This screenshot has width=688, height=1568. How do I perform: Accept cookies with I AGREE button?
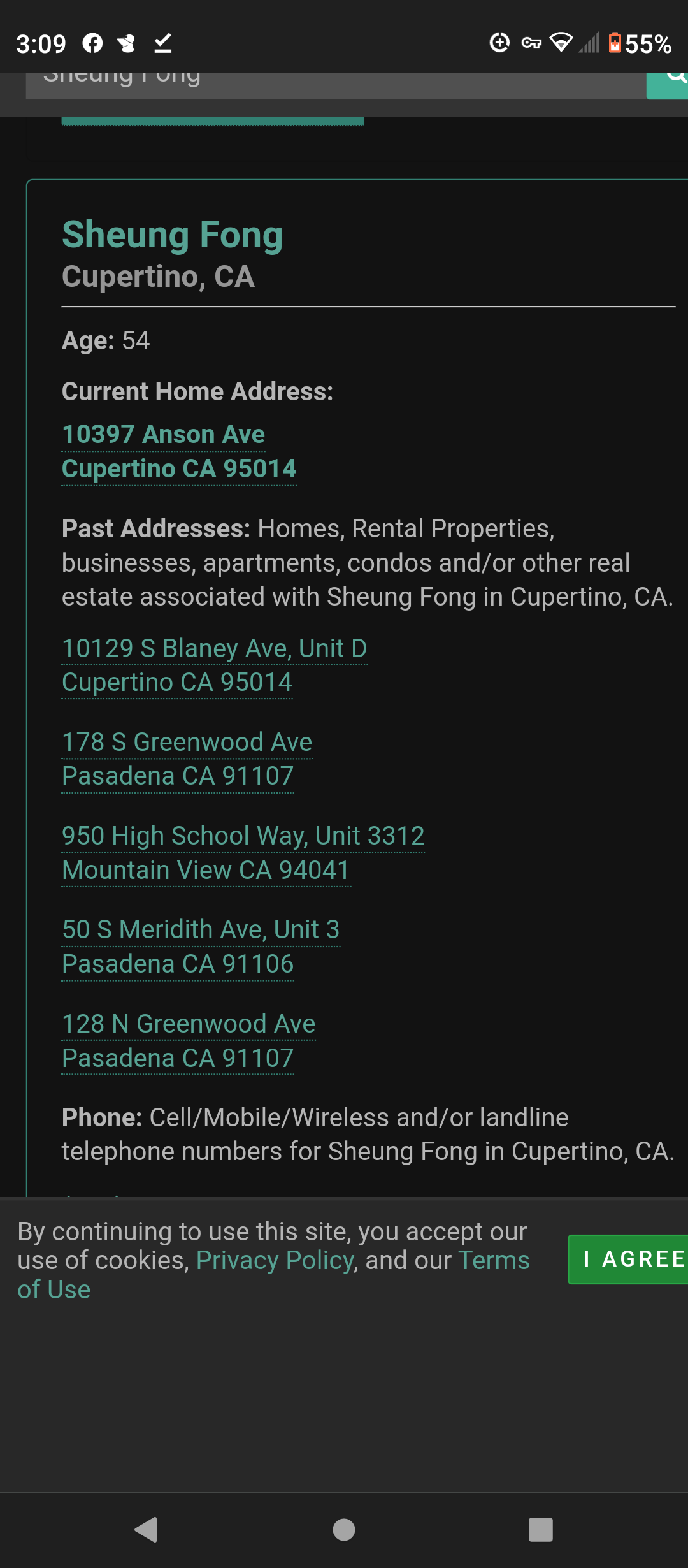(x=628, y=1259)
